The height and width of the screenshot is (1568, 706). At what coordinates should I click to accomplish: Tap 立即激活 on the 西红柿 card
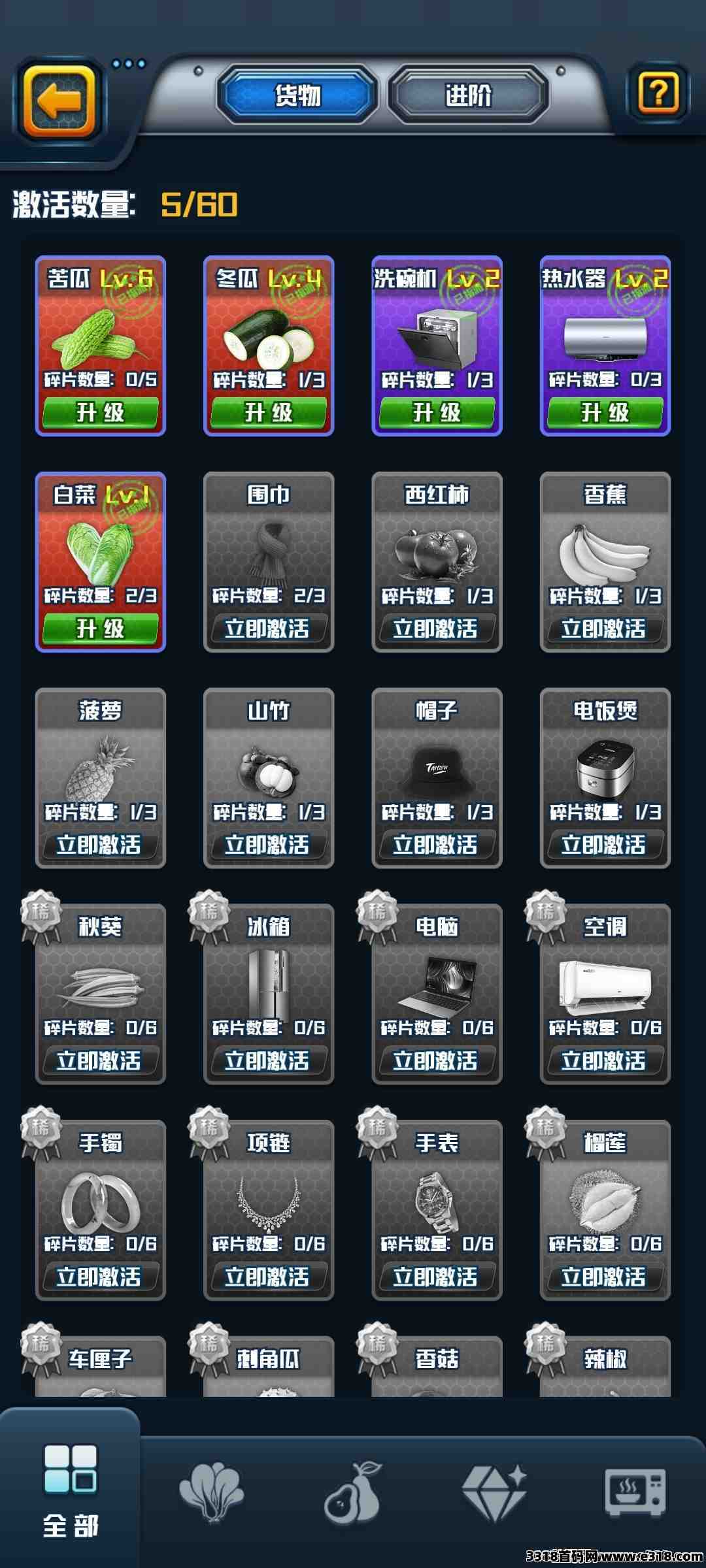pyautogui.click(x=437, y=629)
